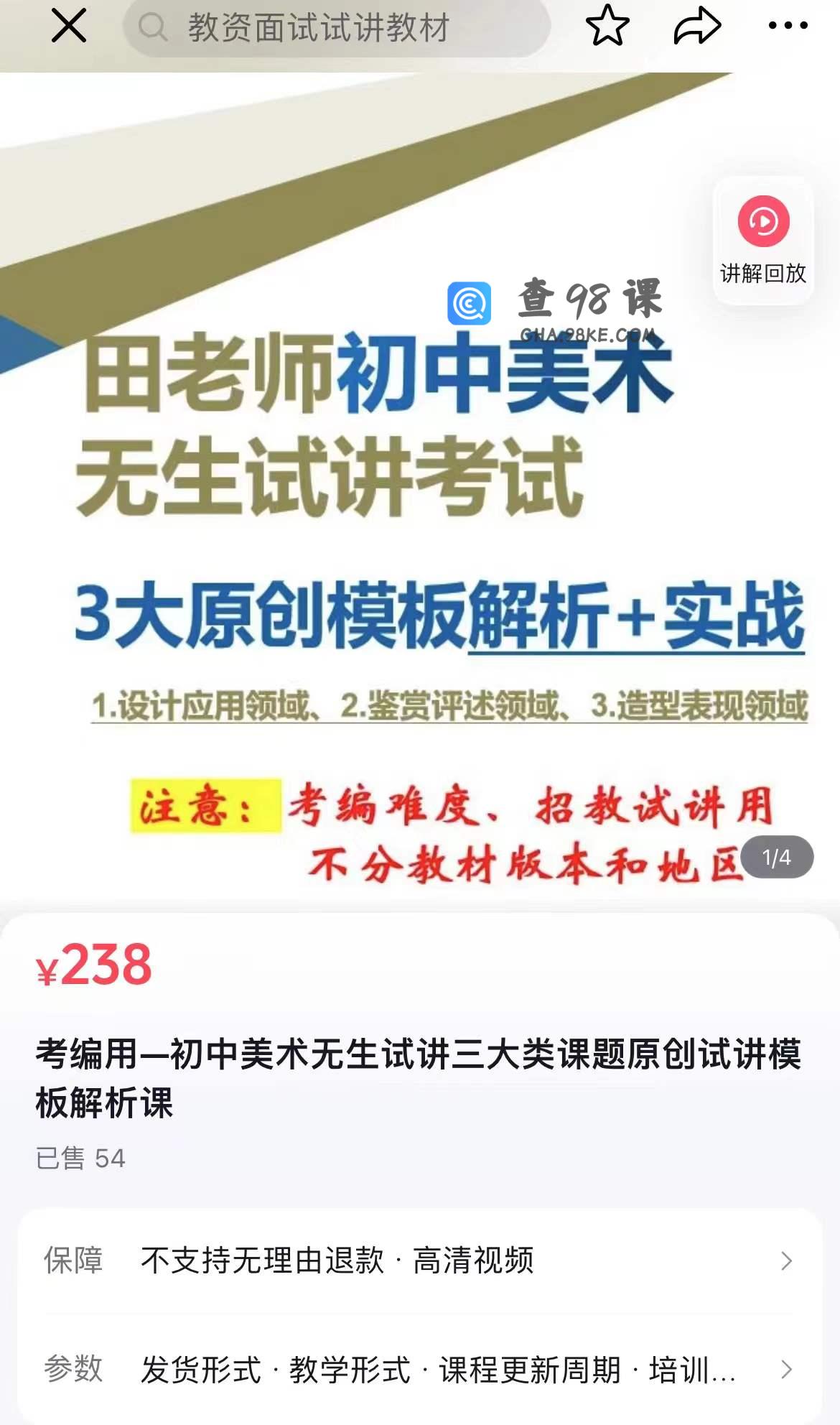Close the product page with X
Screen dimensions: 840x1425
pyautogui.click(x=69, y=27)
